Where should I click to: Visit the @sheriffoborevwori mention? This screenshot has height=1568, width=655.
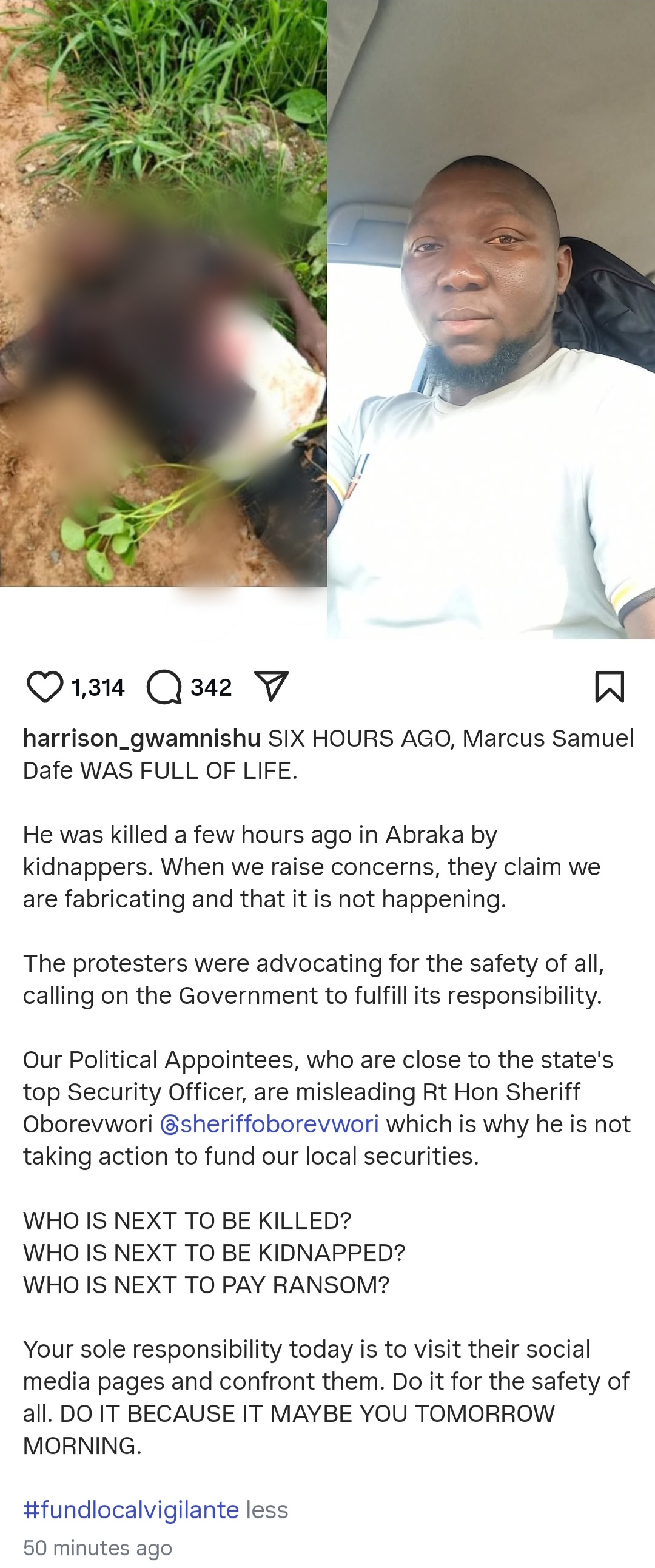pos(269,1123)
